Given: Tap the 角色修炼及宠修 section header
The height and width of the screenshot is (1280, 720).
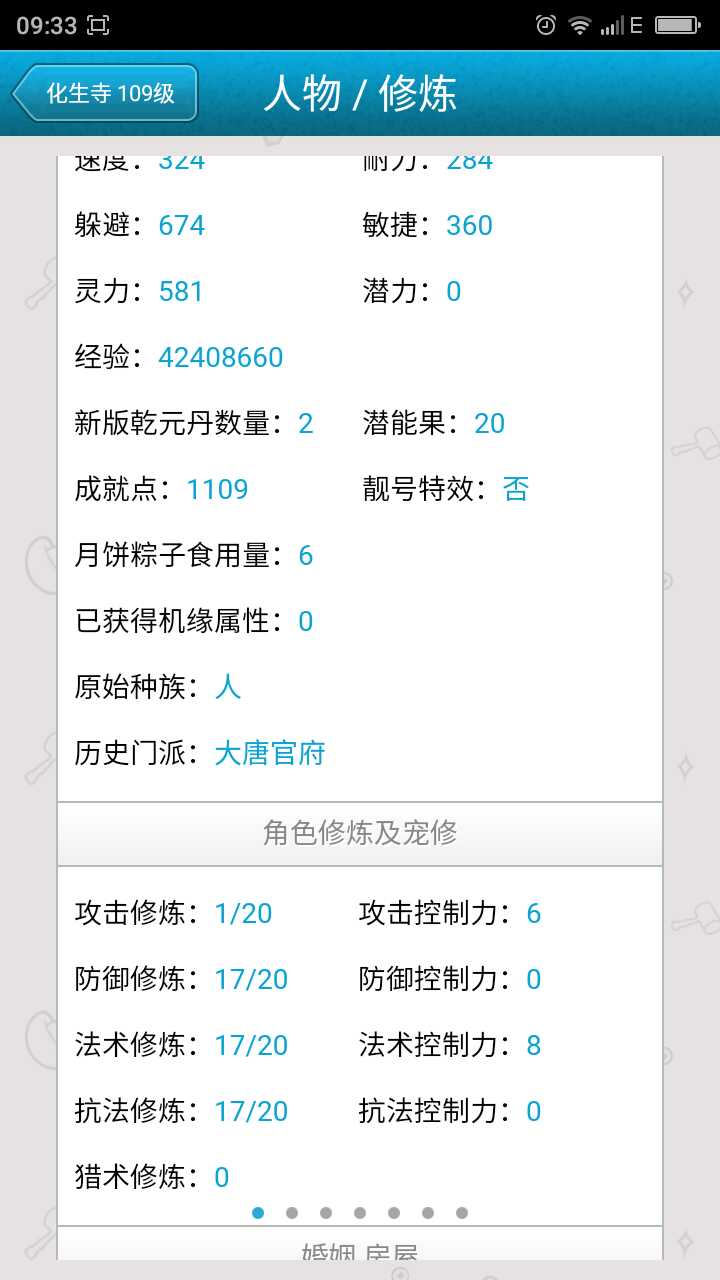Looking at the screenshot, I should 360,833.
